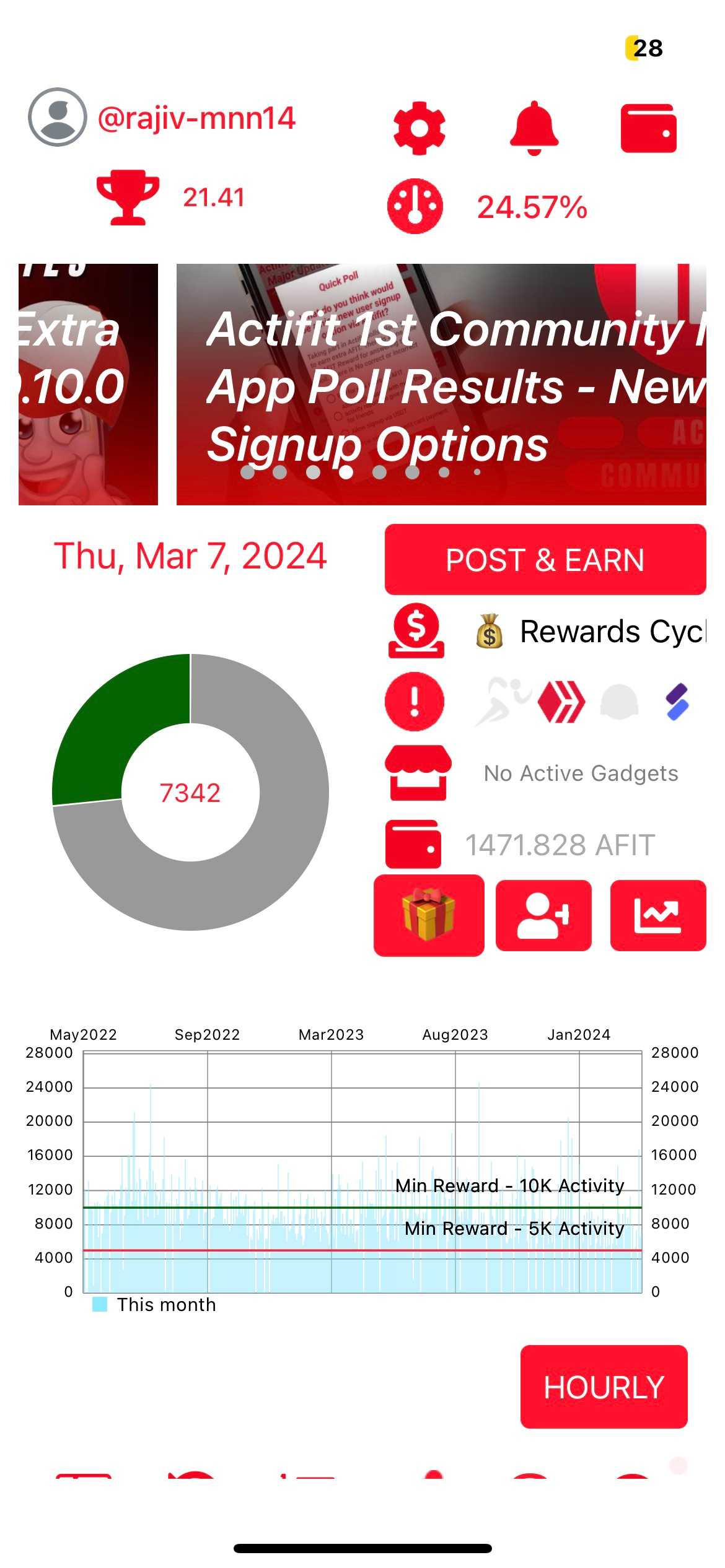Open the chart statistics button
This screenshot has height=1568, width=725.
[x=657, y=915]
